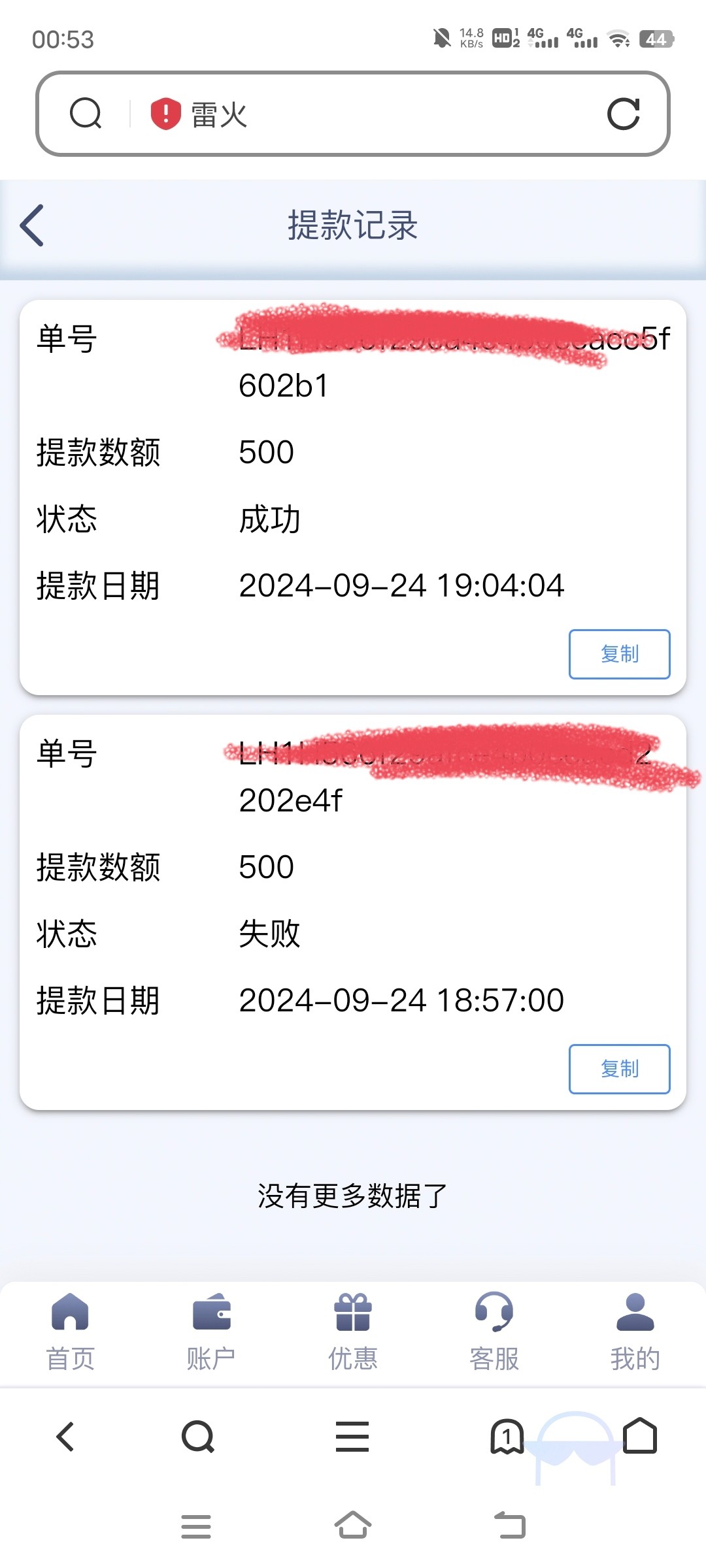View open browser tabs

click(x=507, y=1436)
